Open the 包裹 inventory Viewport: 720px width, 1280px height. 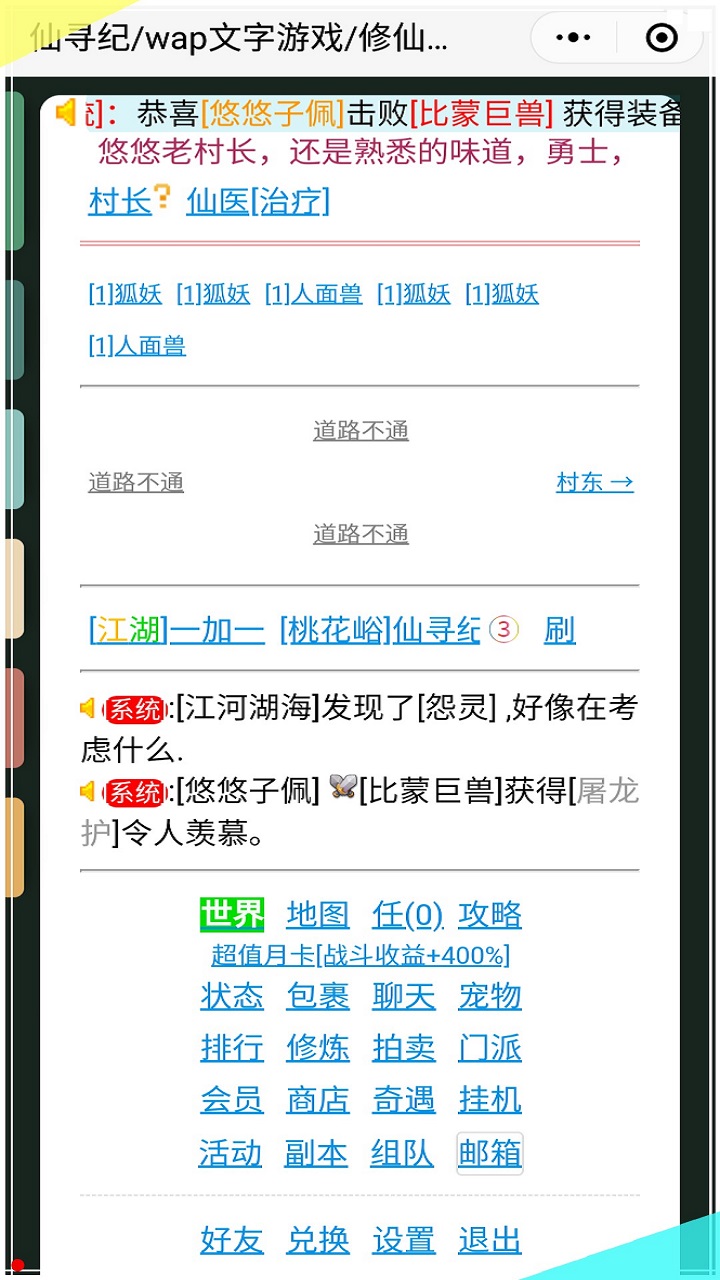pyautogui.click(x=318, y=996)
